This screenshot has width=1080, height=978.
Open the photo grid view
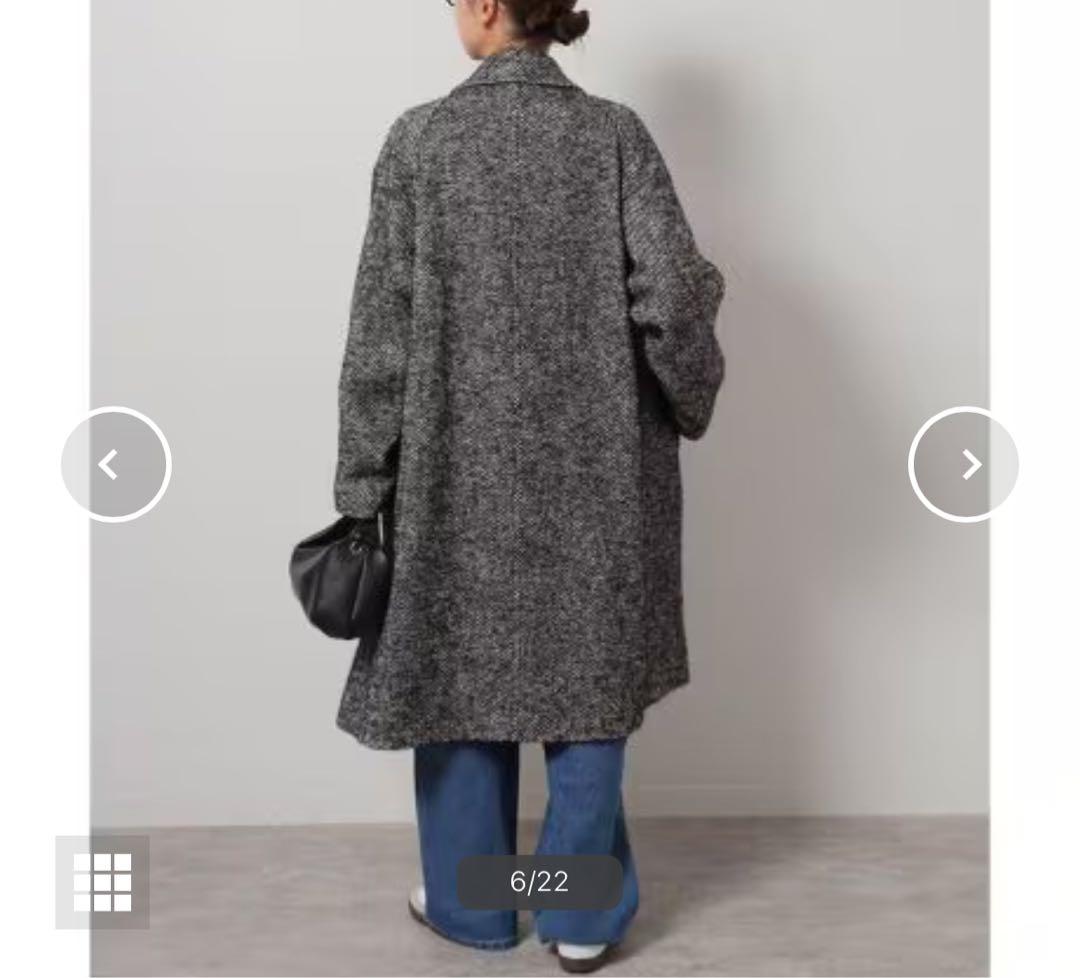coord(102,882)
